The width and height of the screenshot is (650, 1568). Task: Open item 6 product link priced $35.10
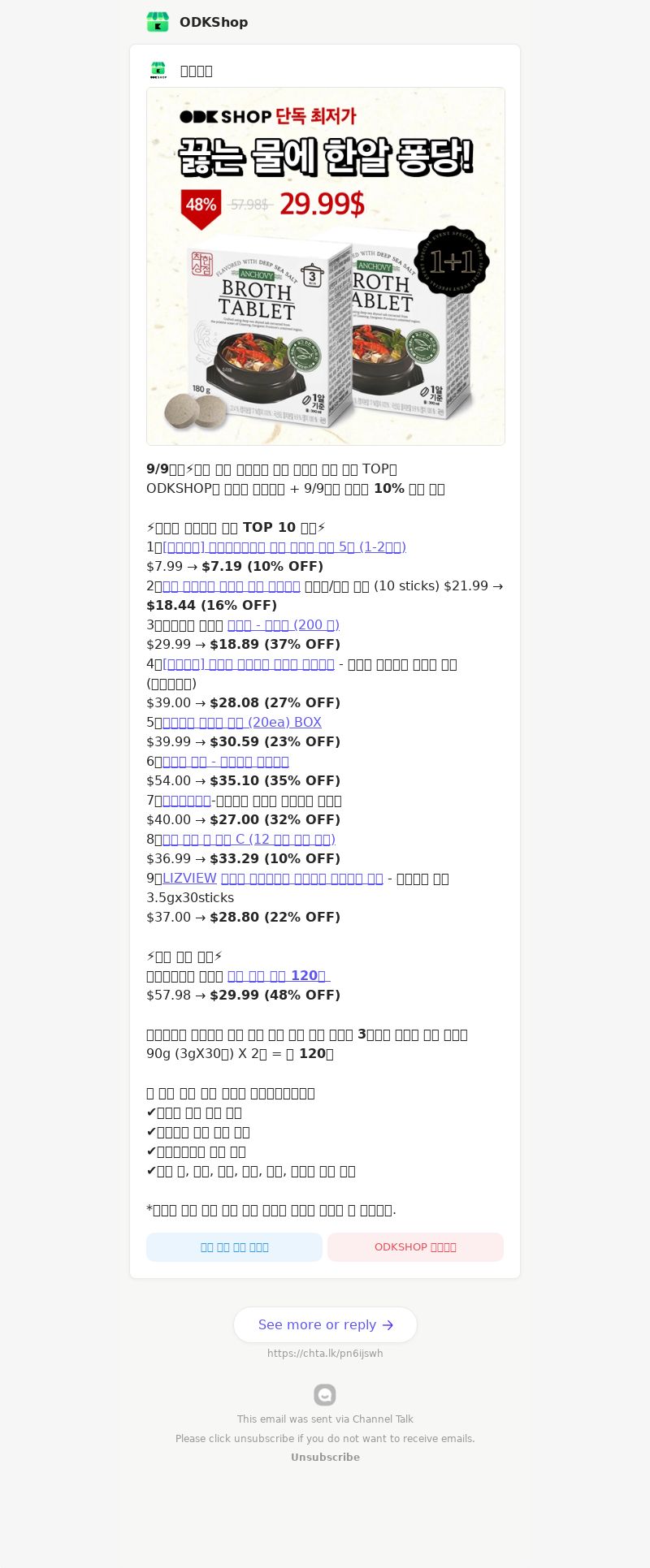[x=226, y=762]
